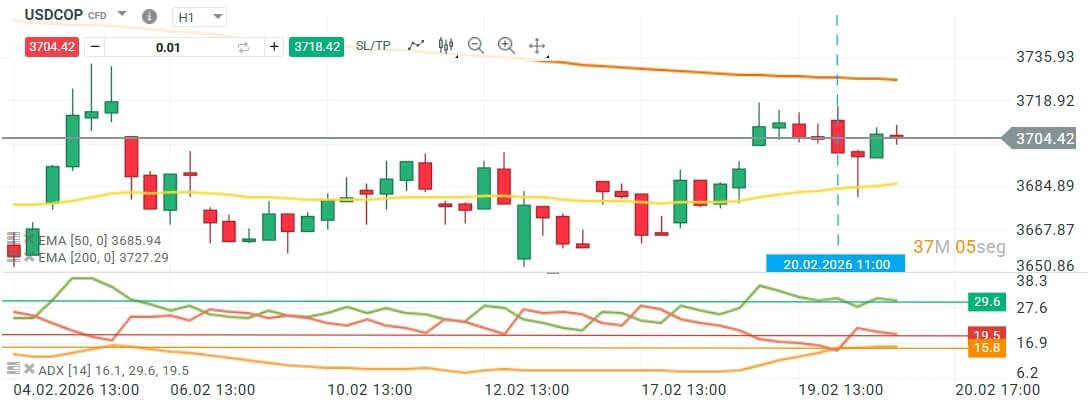Open settings for ADX [14] indicator

click(13, 369)
